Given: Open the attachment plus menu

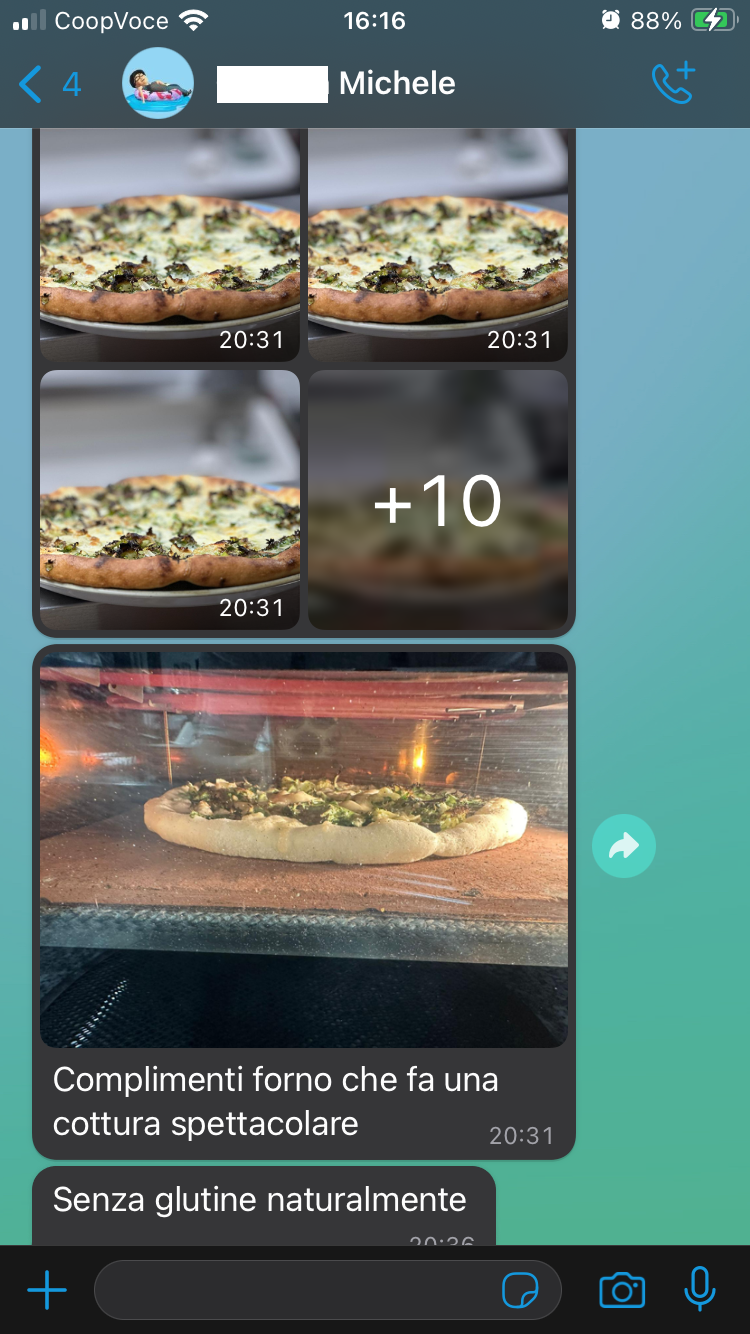Looking at the screenshot, I should [47, 1291].
